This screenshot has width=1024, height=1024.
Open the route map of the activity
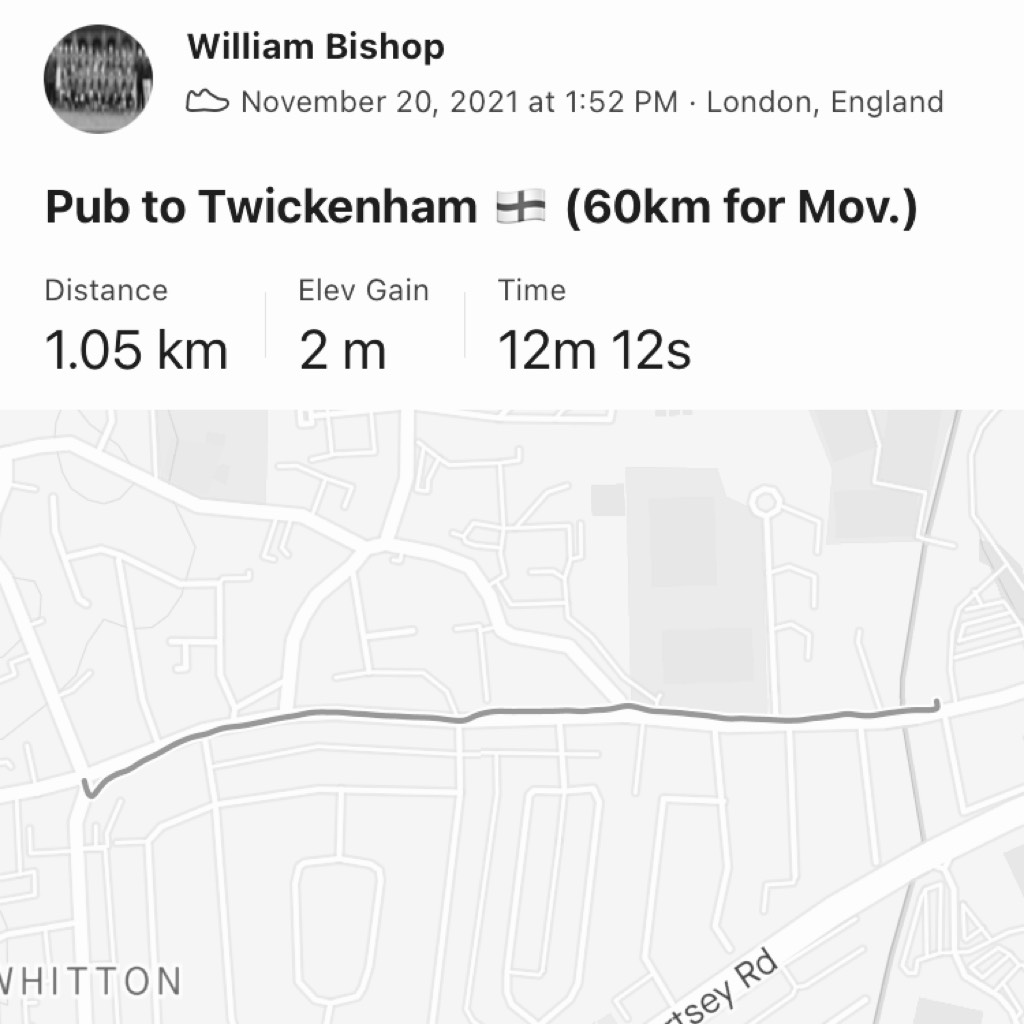512,716
